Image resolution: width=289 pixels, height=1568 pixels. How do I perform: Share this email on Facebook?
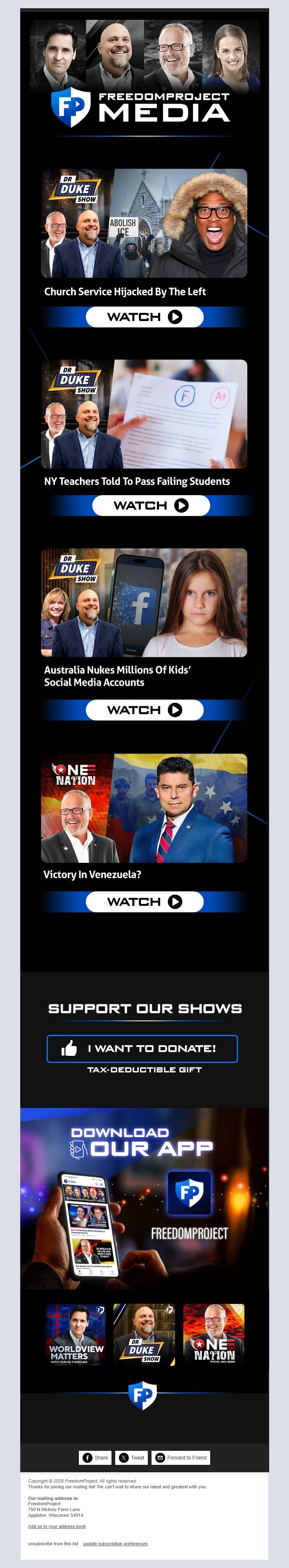[95, 1457]
